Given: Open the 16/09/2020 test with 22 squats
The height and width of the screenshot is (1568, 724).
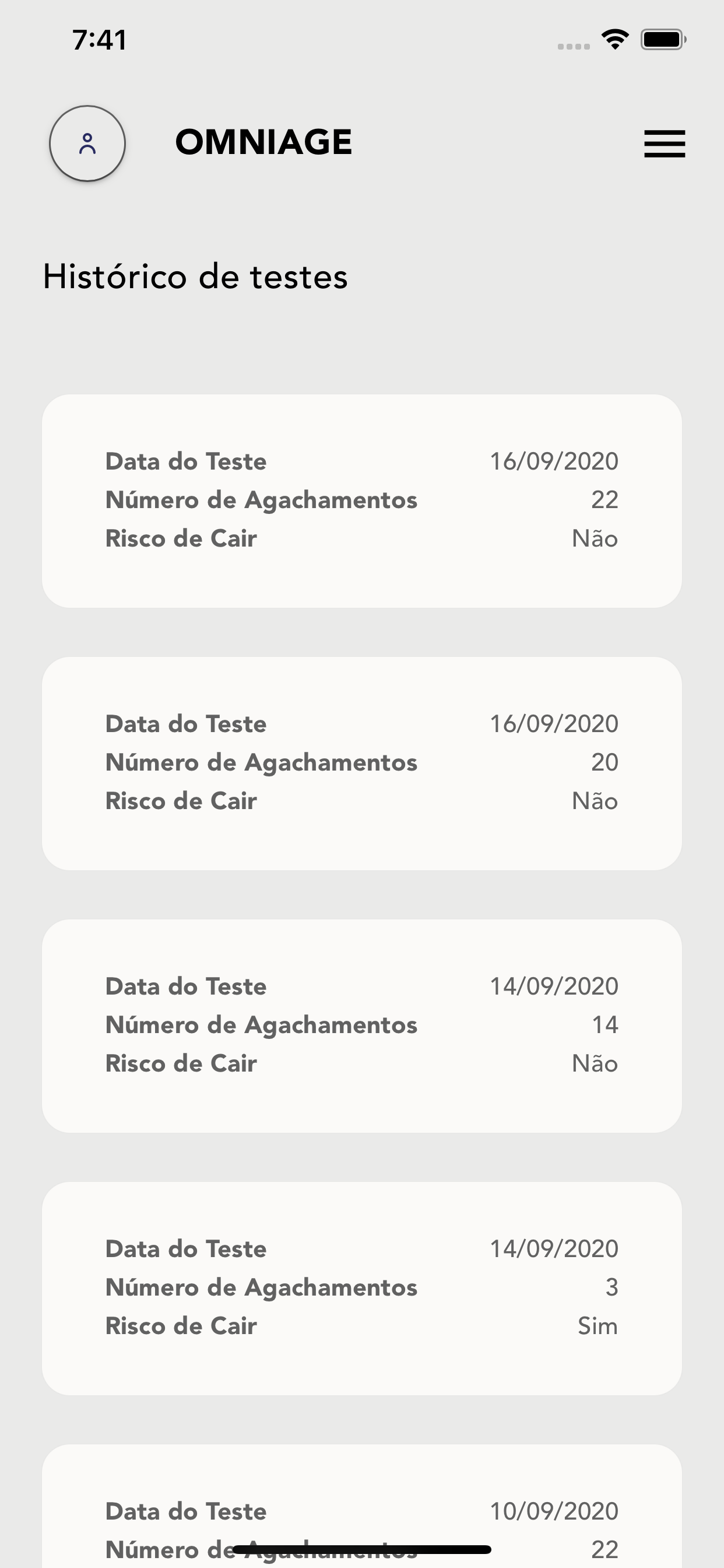Looking at the screenshot, I should 362,501.
